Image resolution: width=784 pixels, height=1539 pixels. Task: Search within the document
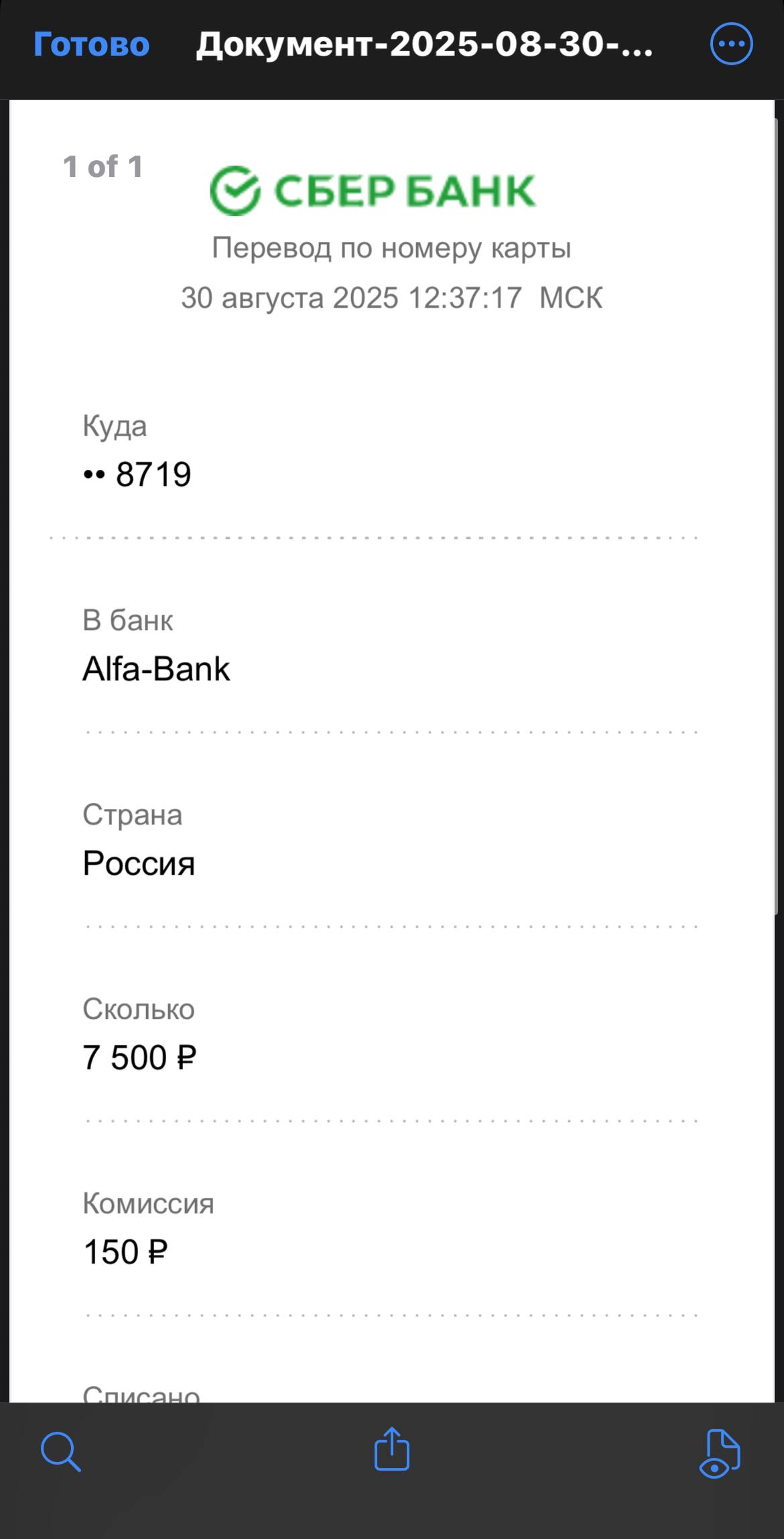coord(61,1451)
